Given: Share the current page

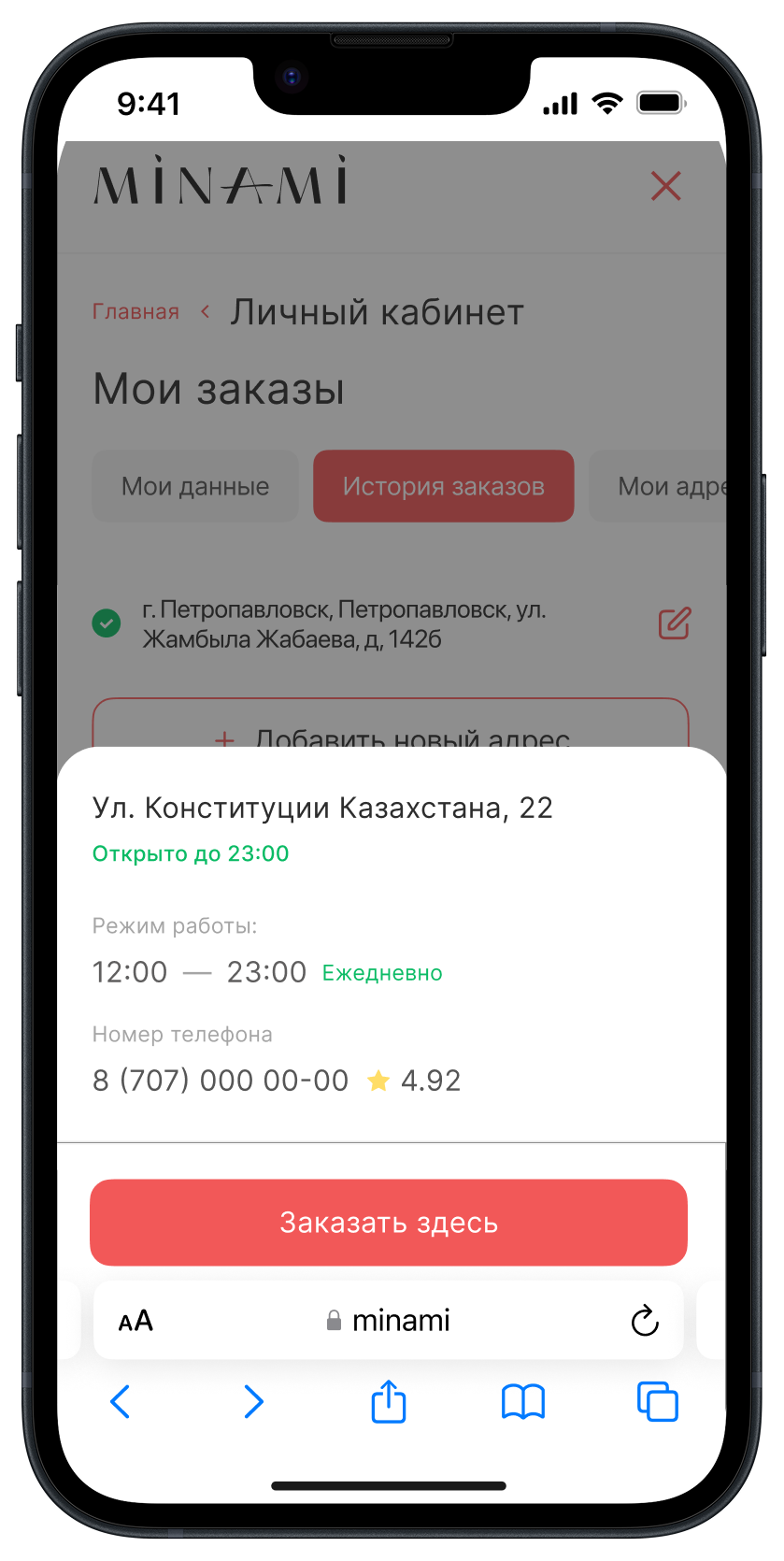Looking at the screenshot, I should tap(389, 1401).
